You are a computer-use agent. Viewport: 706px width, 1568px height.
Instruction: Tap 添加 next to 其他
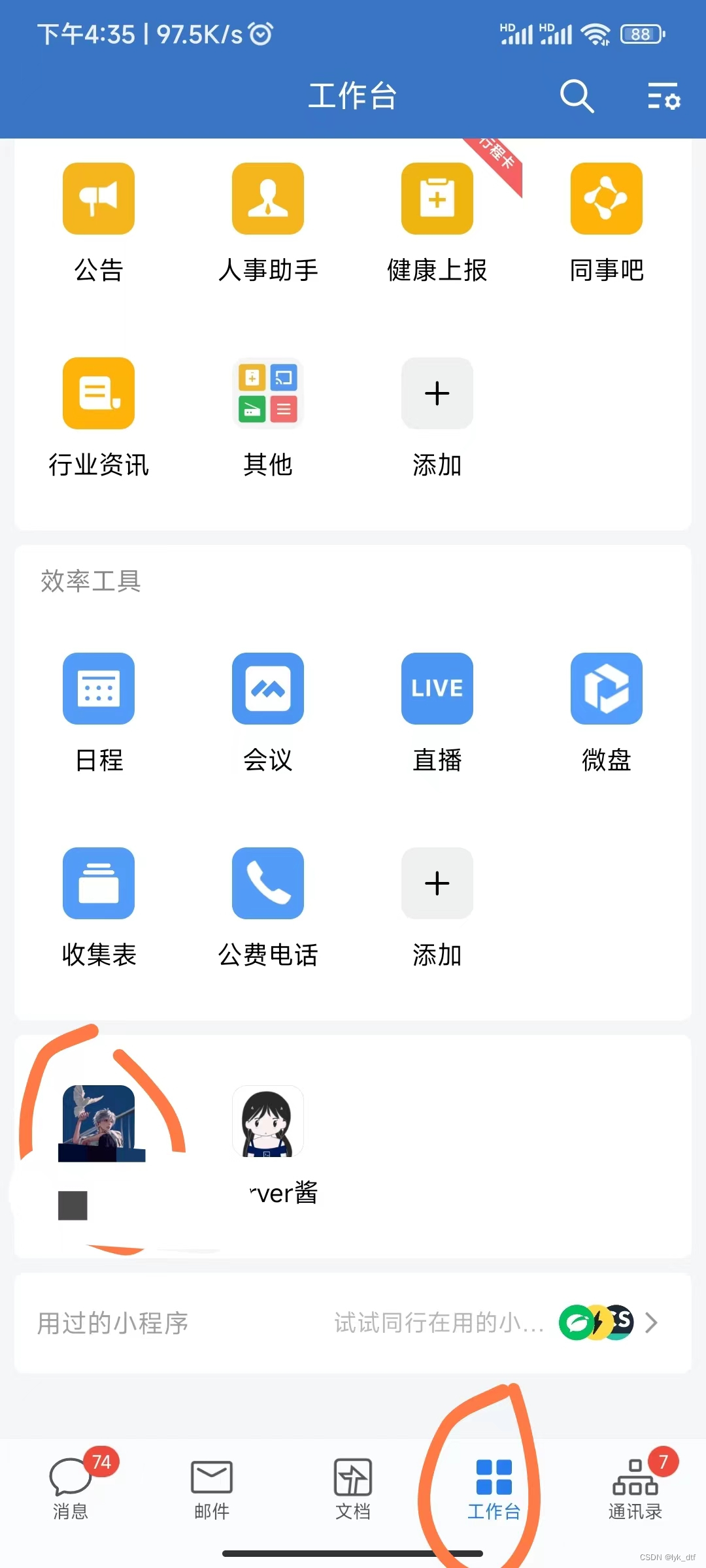pos(437,394)
